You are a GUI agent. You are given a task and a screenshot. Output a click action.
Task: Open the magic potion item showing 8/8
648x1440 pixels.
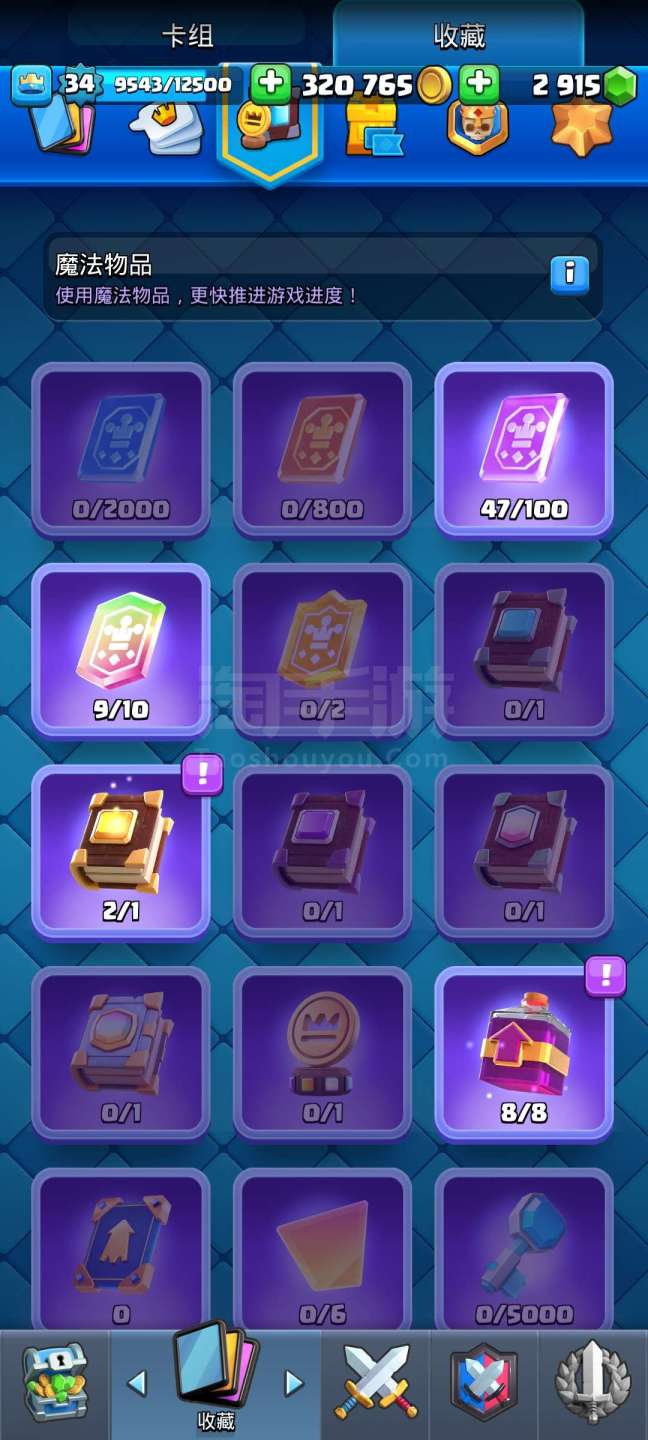click(524, 1053)
